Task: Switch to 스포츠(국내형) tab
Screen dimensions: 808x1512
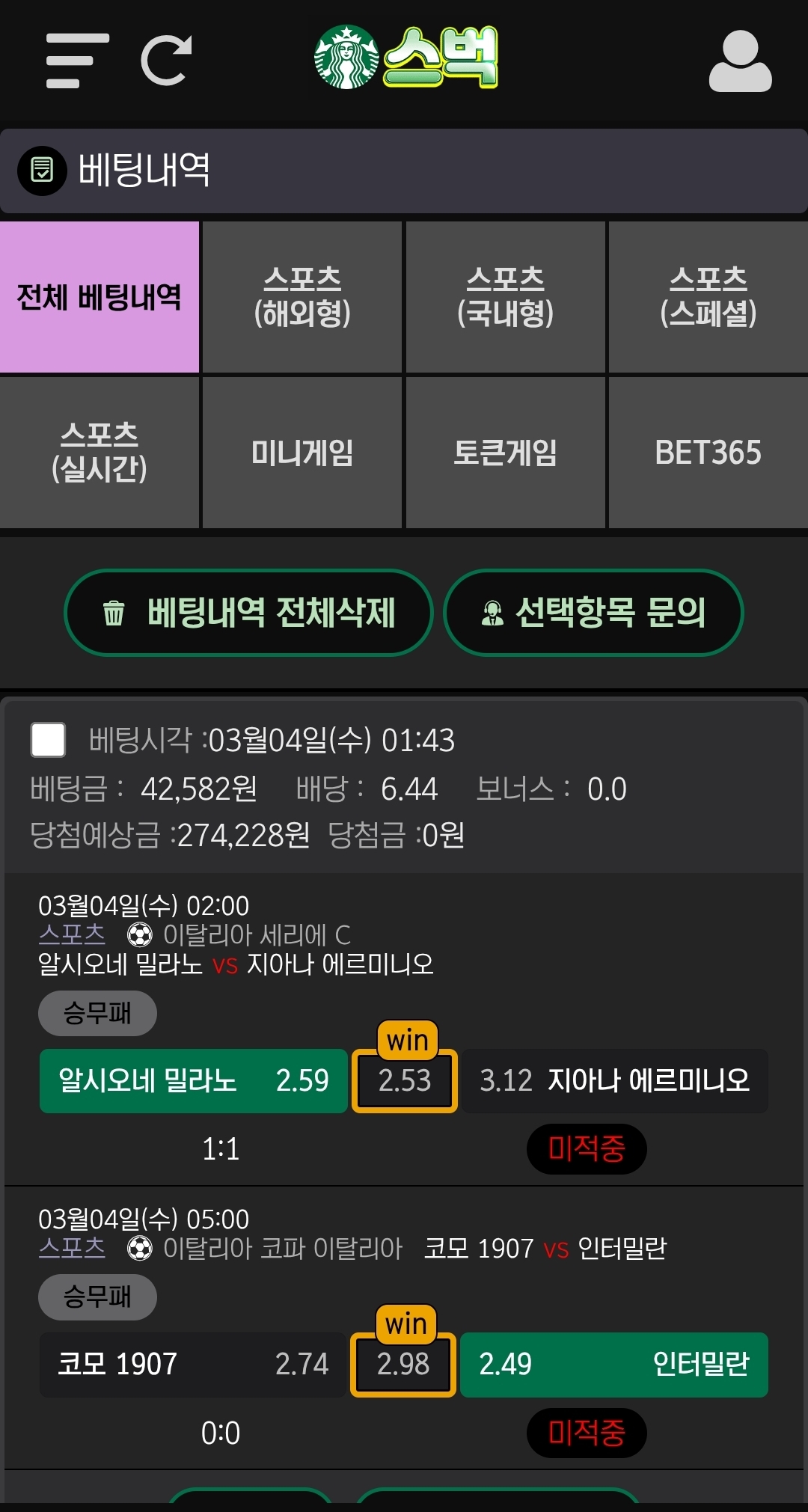Action: [505, 297]
